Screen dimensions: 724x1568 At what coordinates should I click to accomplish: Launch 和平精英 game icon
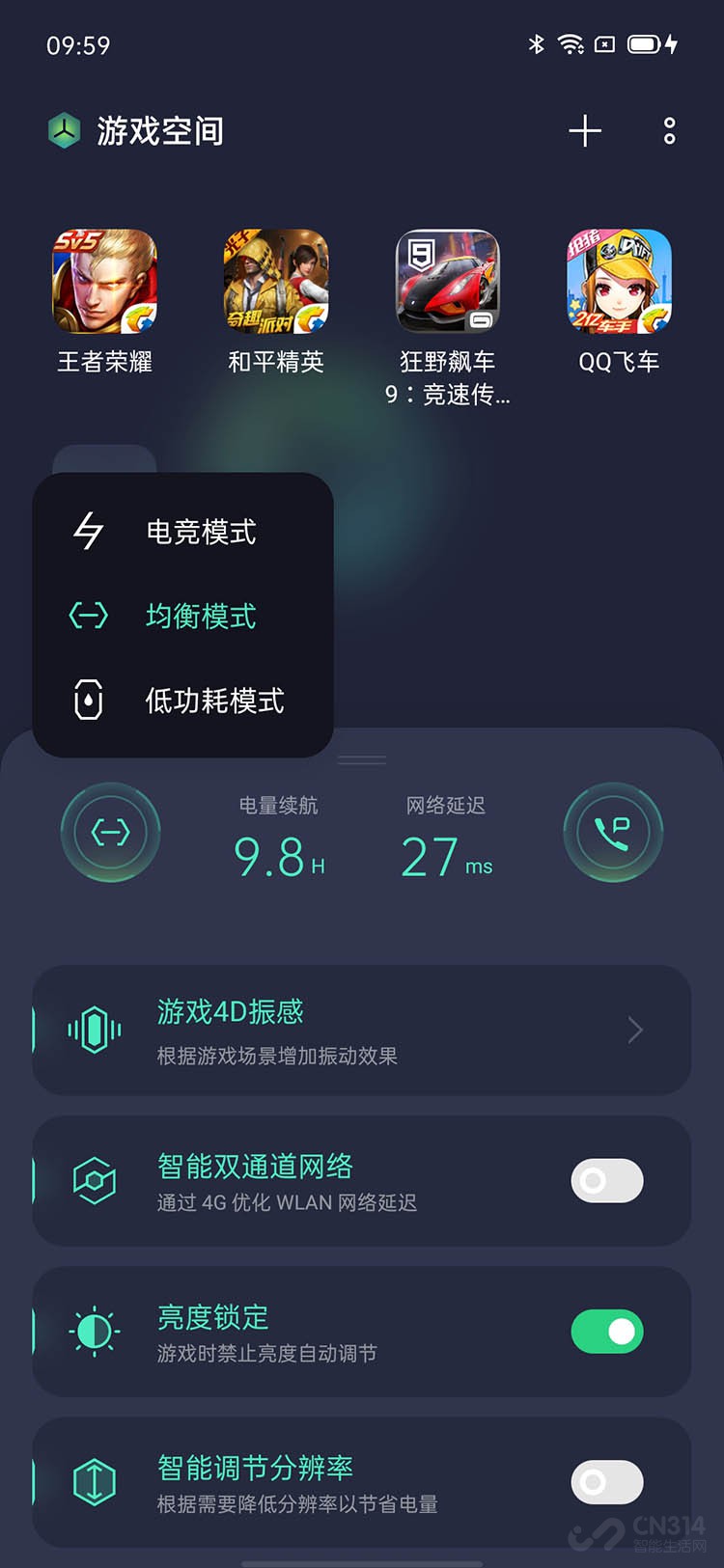(x=275, y=281)
